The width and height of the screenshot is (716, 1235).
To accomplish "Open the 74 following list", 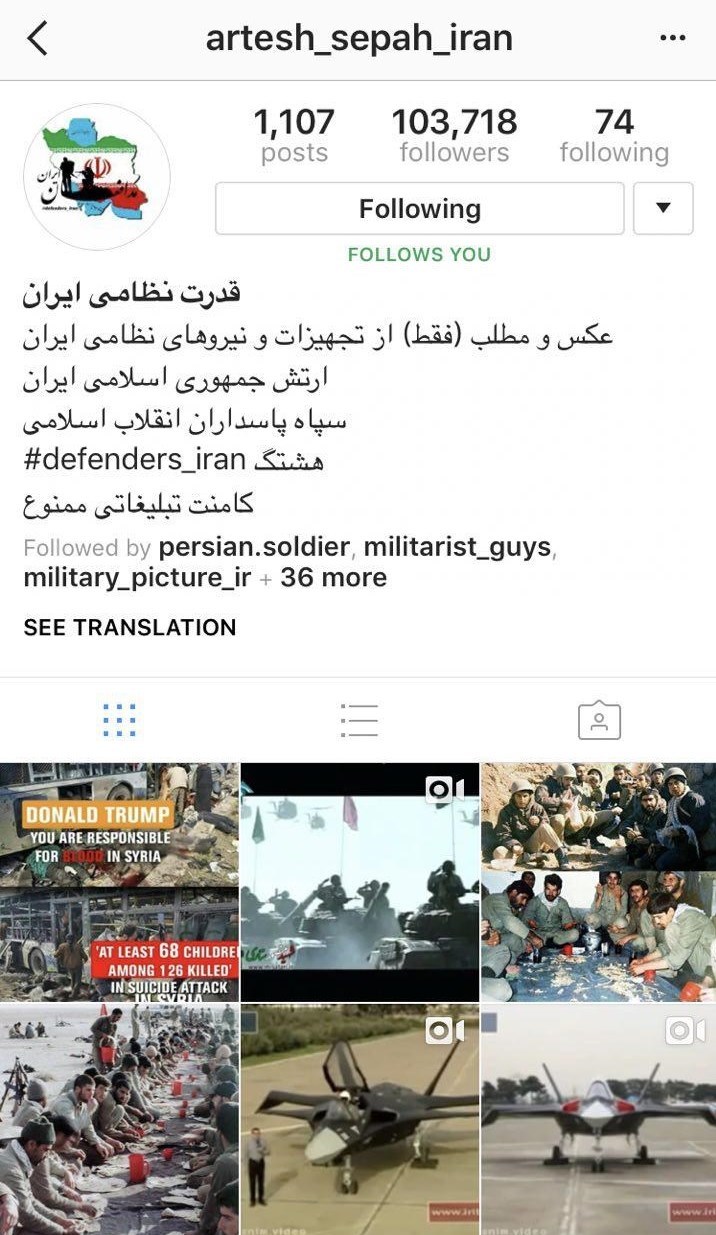I will pos(614,136).
